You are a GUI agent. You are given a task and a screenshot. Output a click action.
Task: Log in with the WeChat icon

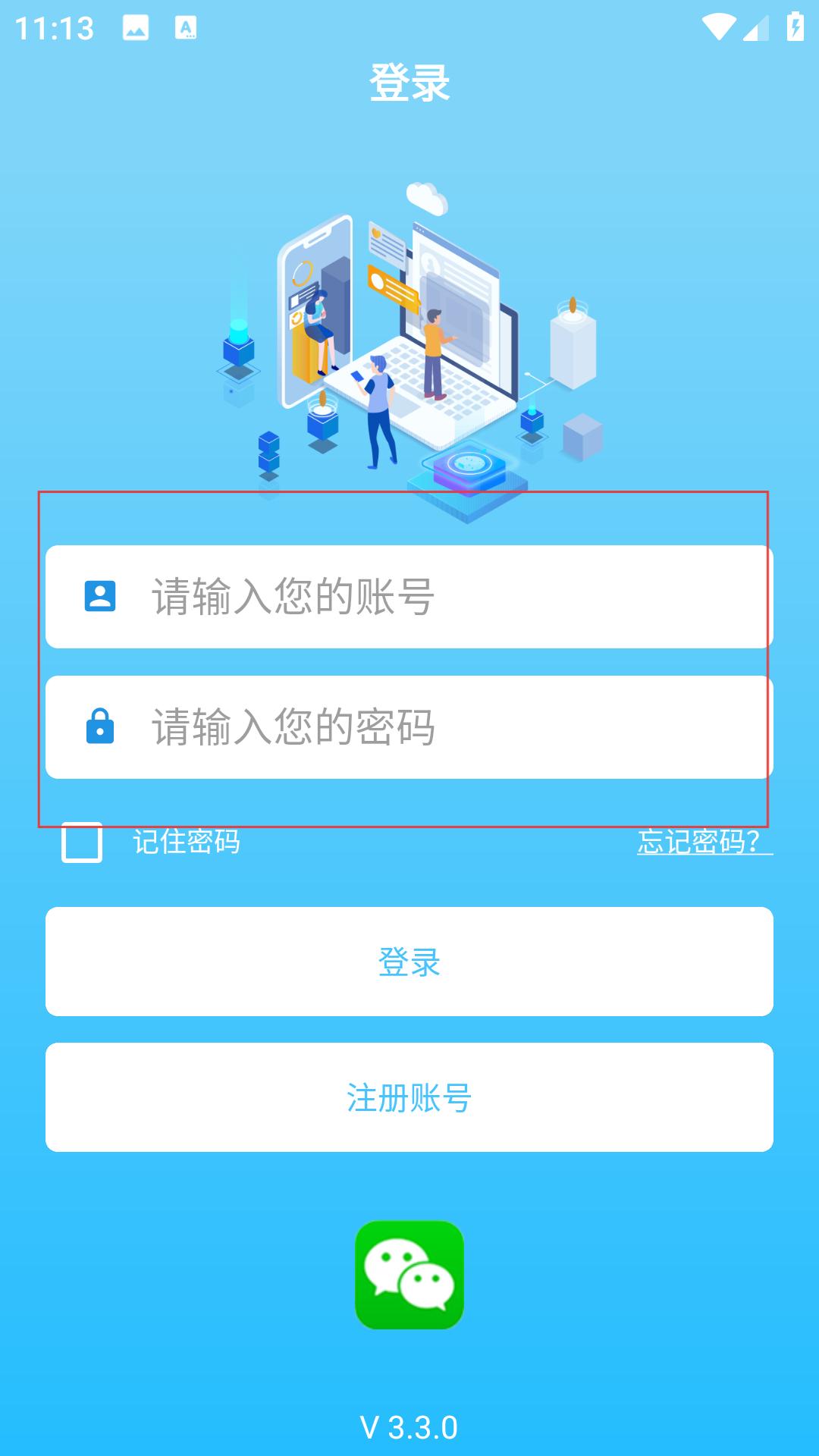(x=409, y=1275)
